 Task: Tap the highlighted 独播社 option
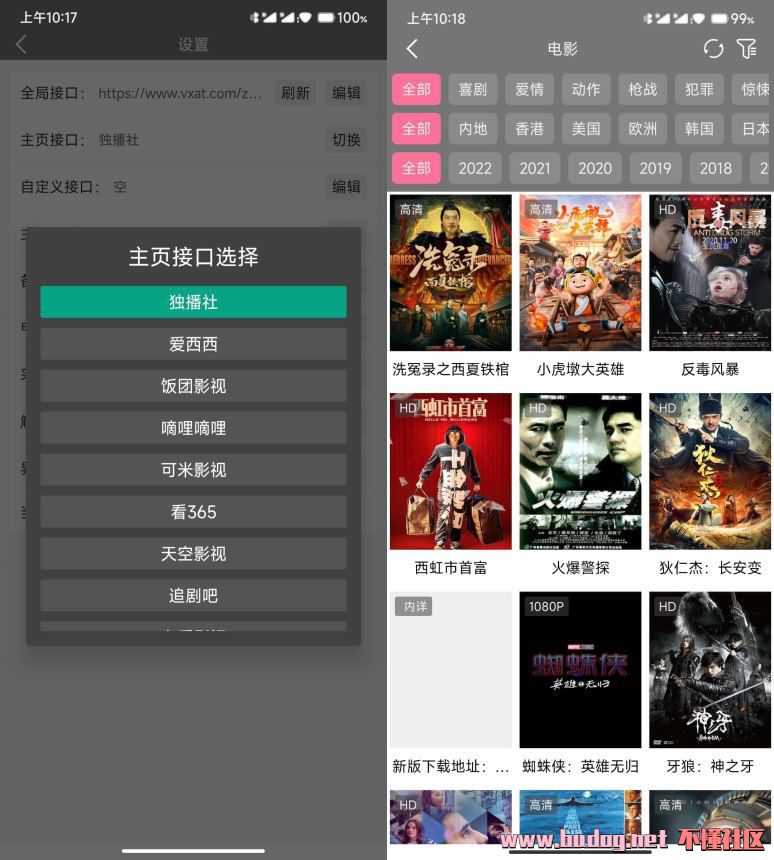[193, 302]
